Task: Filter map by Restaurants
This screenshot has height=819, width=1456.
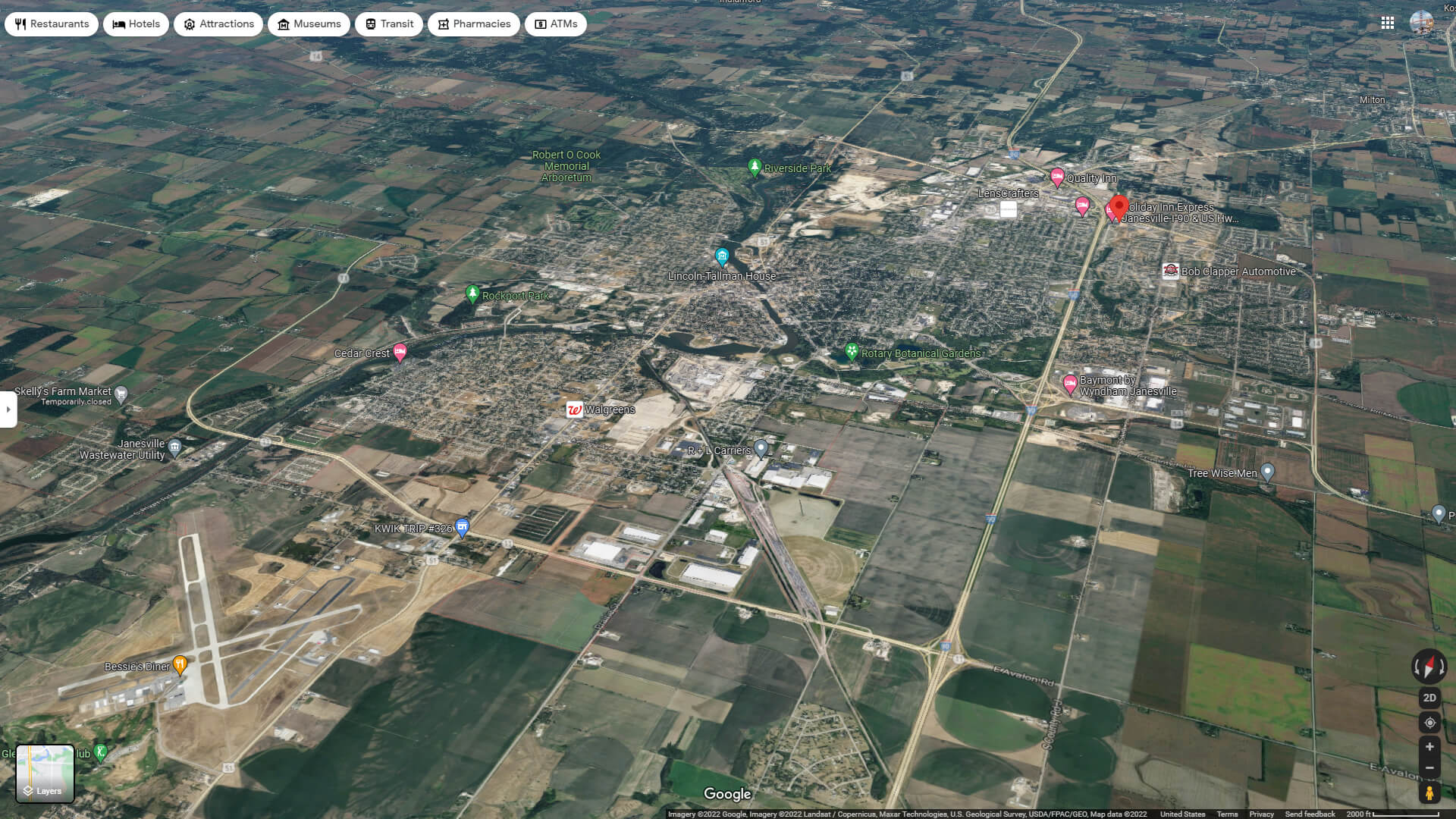Action: 52,24
